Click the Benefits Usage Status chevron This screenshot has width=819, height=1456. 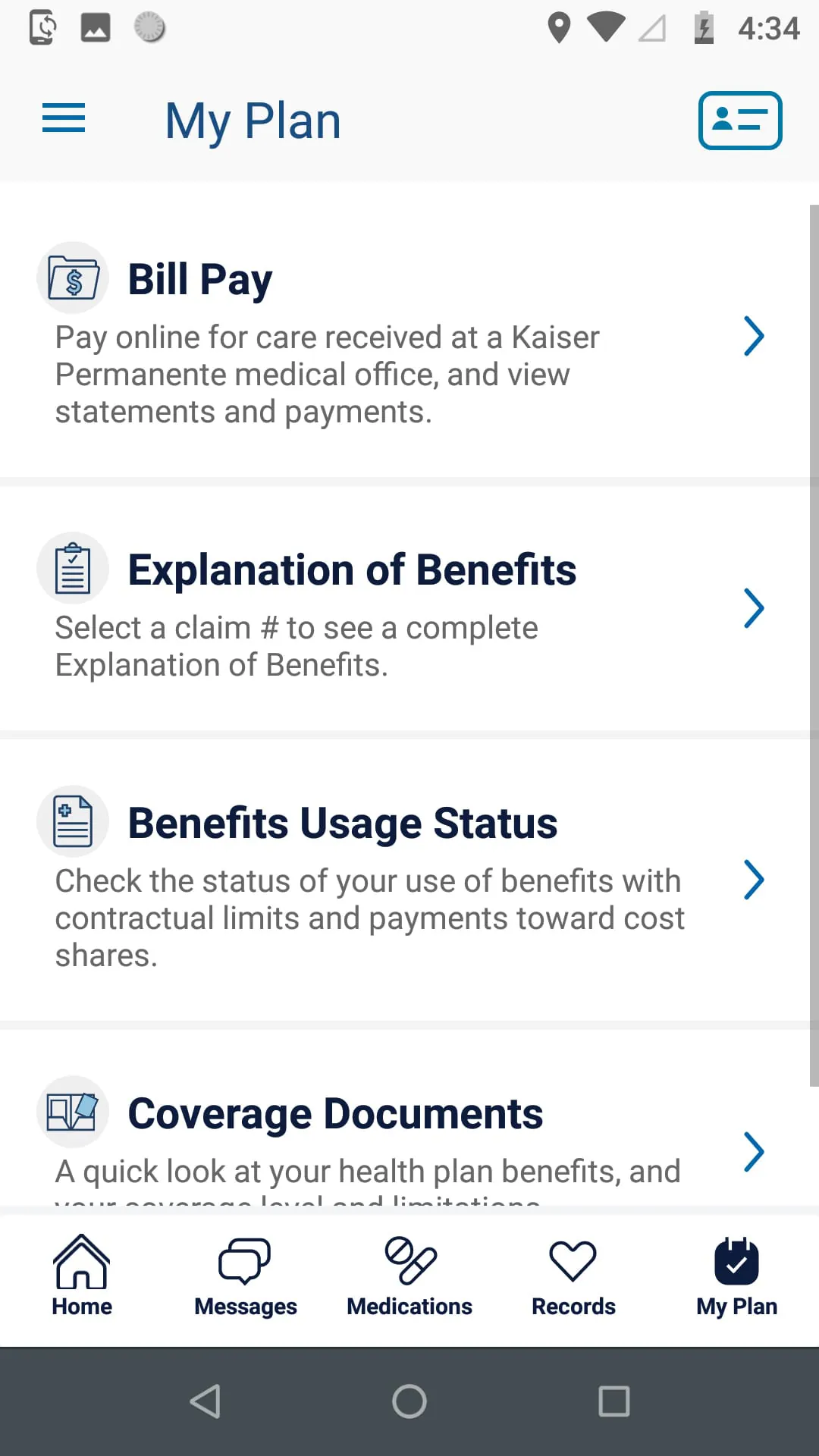coord(754,880)
